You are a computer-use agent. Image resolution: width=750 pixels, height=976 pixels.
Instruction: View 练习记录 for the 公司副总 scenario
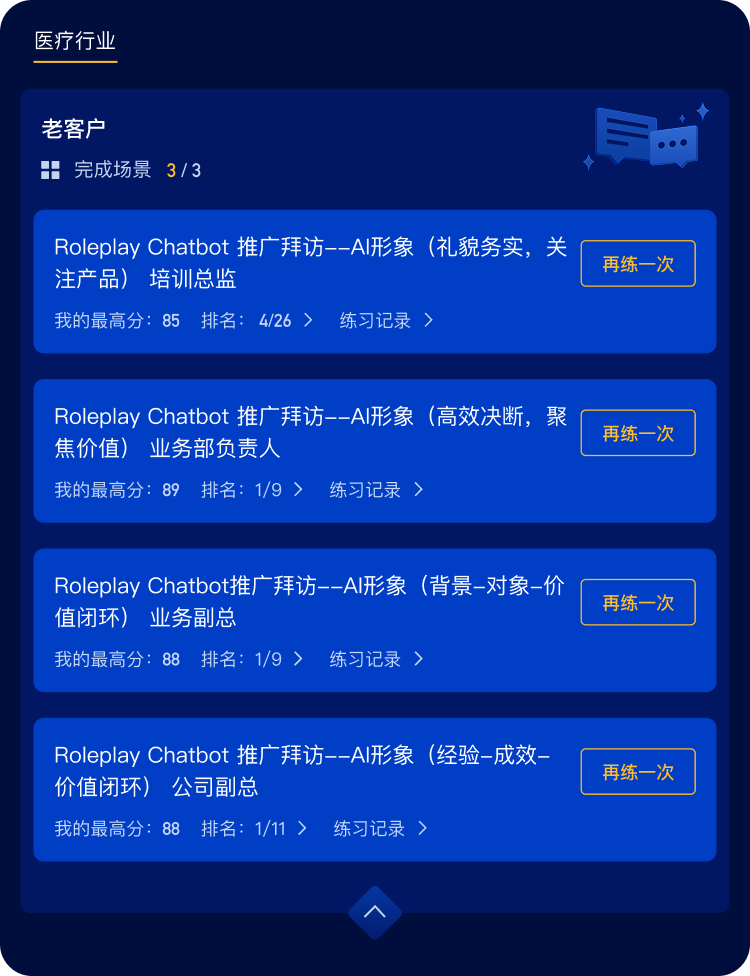(x=380, y=828)
